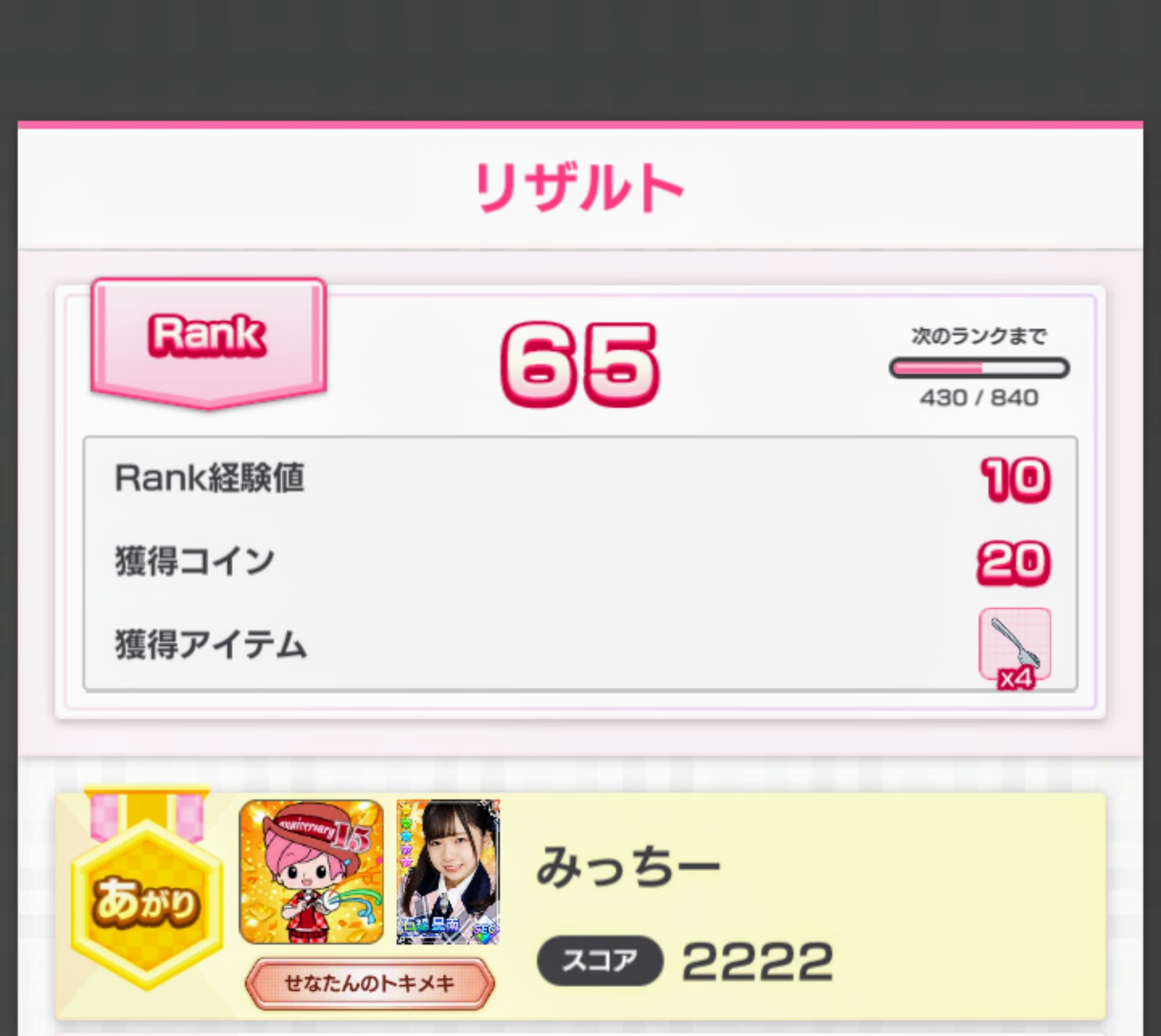
Task: Tap the spoon item icon x4
Action: (1014, 646)
